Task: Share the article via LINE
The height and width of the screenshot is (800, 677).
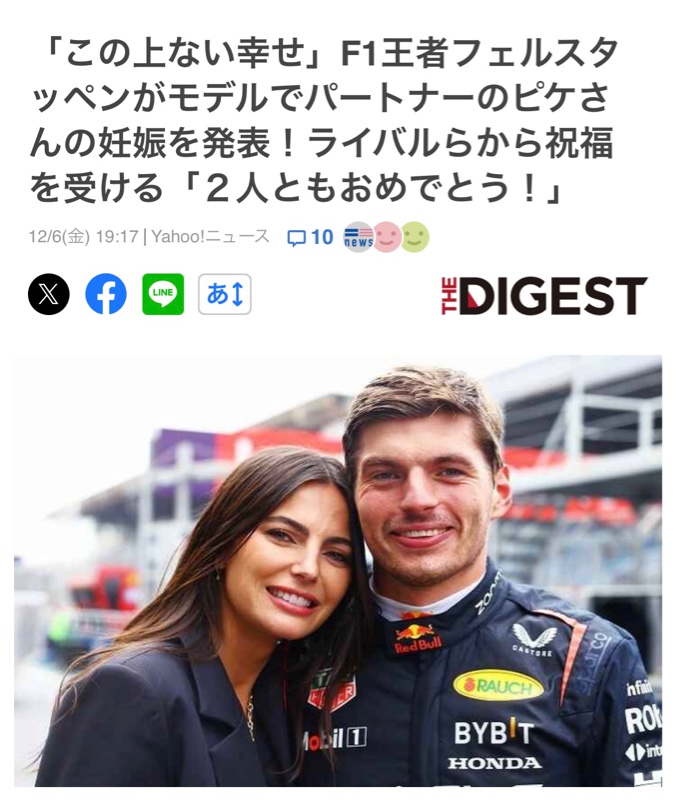Action: point(163,294)
